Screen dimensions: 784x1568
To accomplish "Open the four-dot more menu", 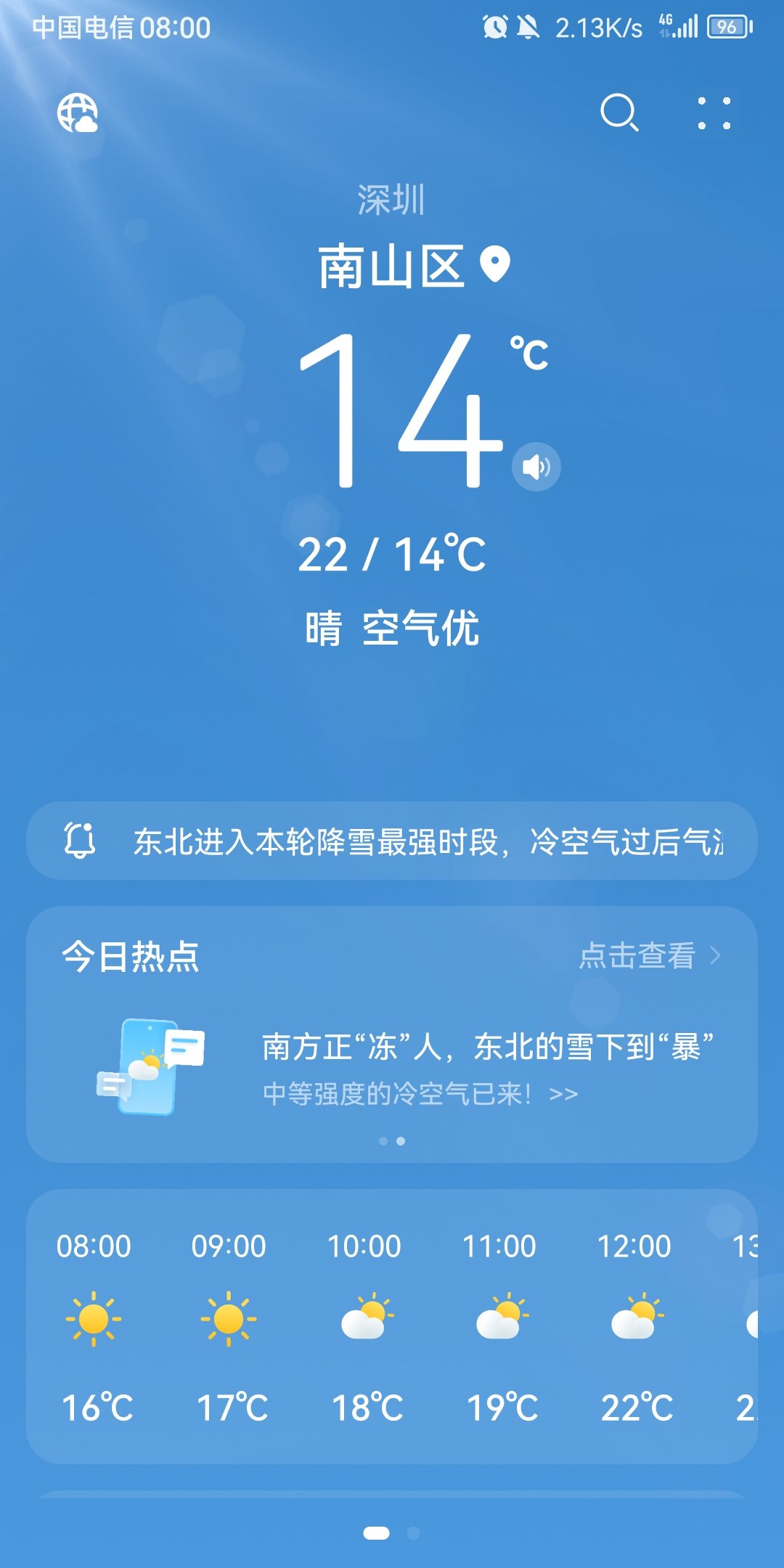I will (x=714, y=113).
